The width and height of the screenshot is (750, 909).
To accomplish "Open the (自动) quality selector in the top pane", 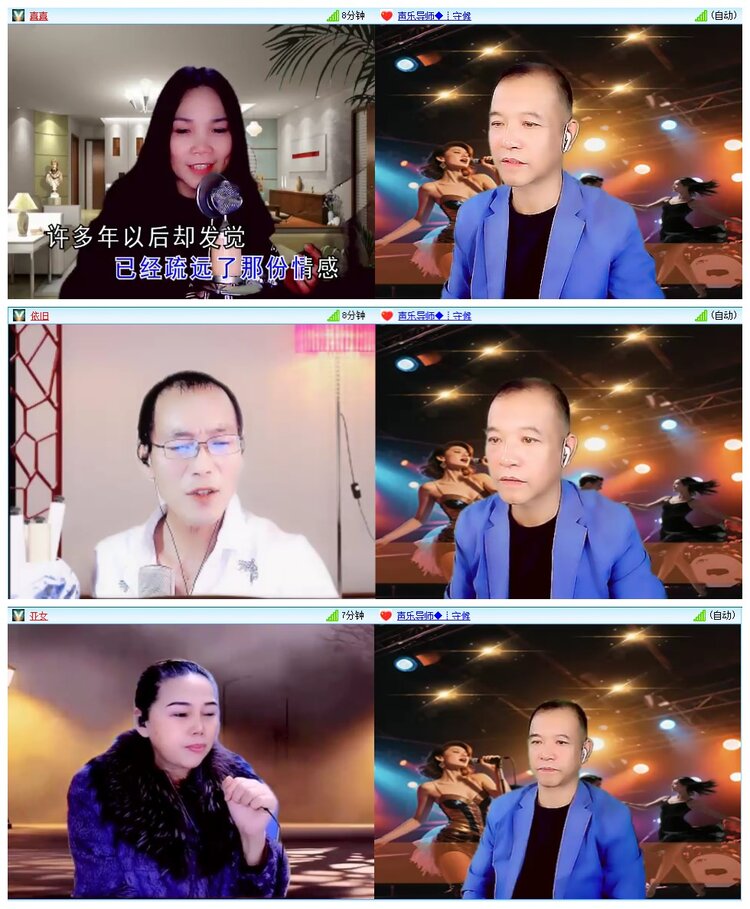I will point(725,13).
